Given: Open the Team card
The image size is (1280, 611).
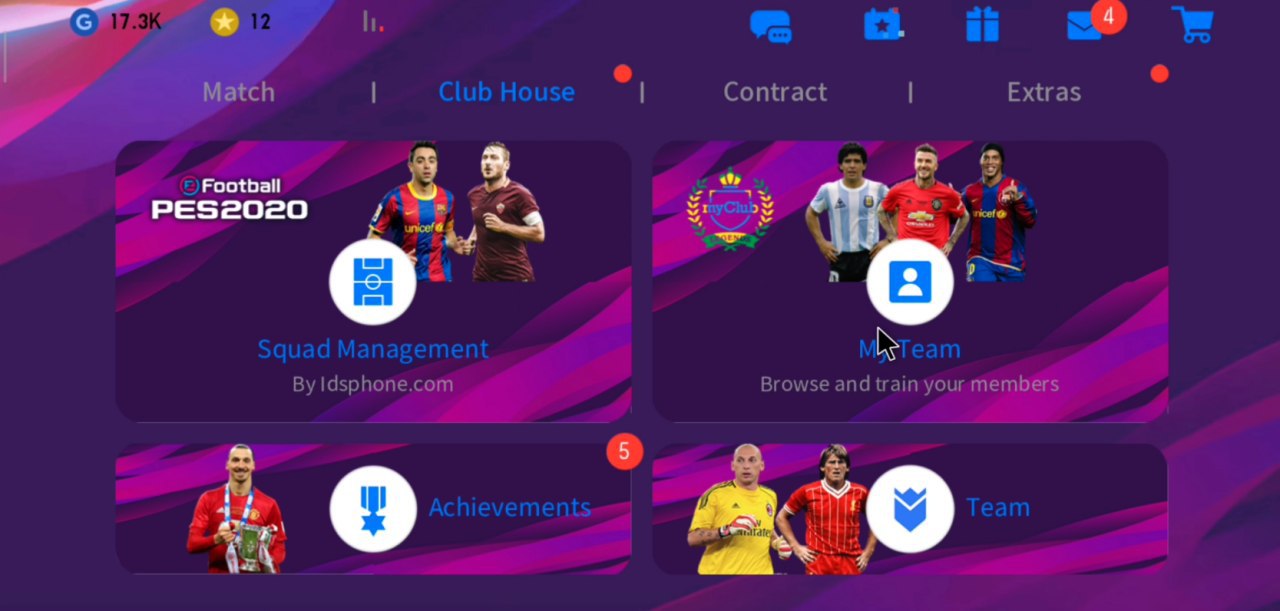Looking at the screenshot, I should (909, 508).
